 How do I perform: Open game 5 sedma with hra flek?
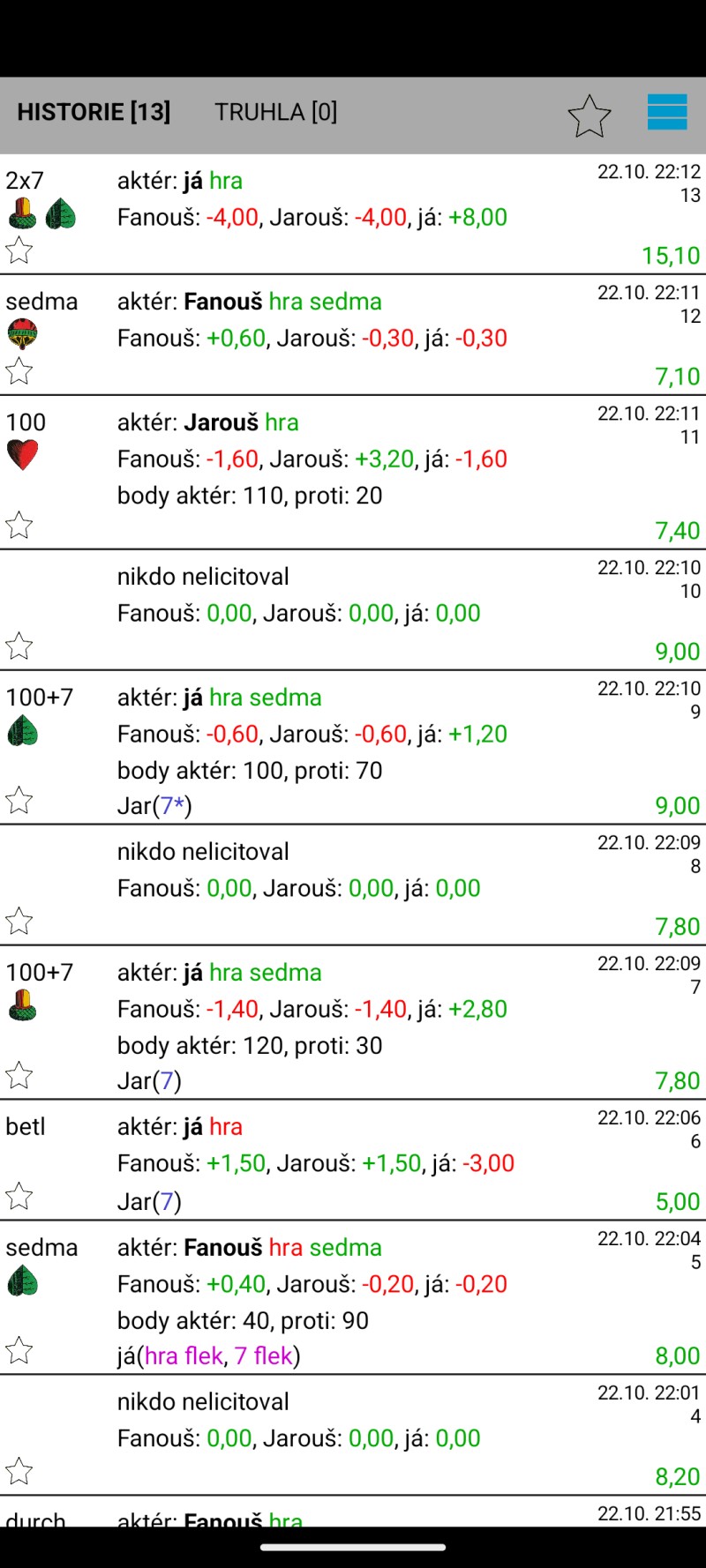(x=353, y=1298)
